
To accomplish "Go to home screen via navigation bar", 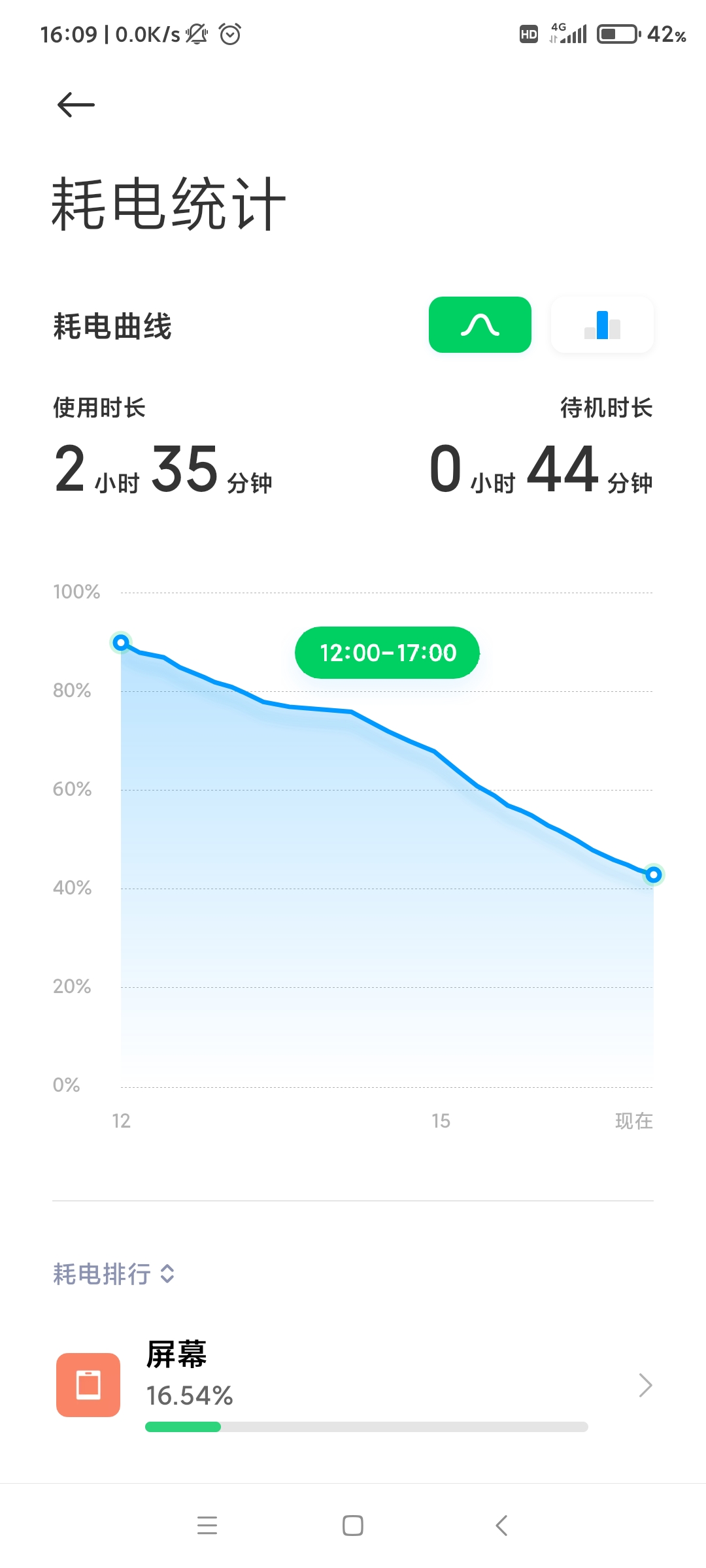I will pyautogui.click(x=353, y=1526).
